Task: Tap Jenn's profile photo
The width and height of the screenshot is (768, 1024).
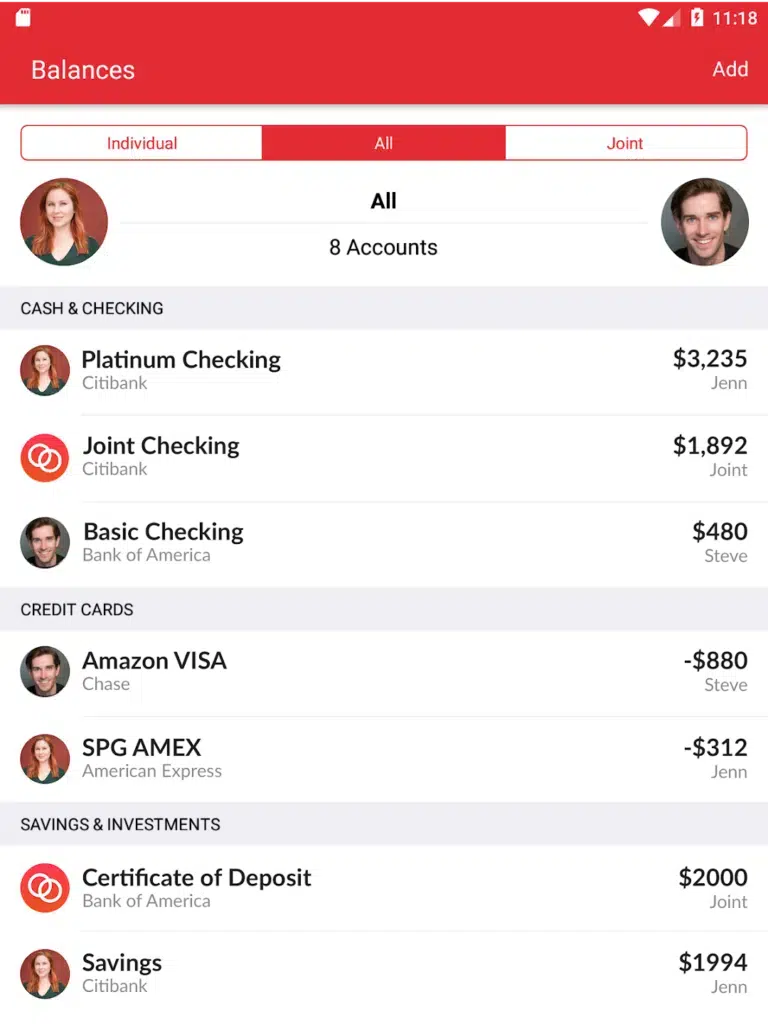Action: point(63,221)
